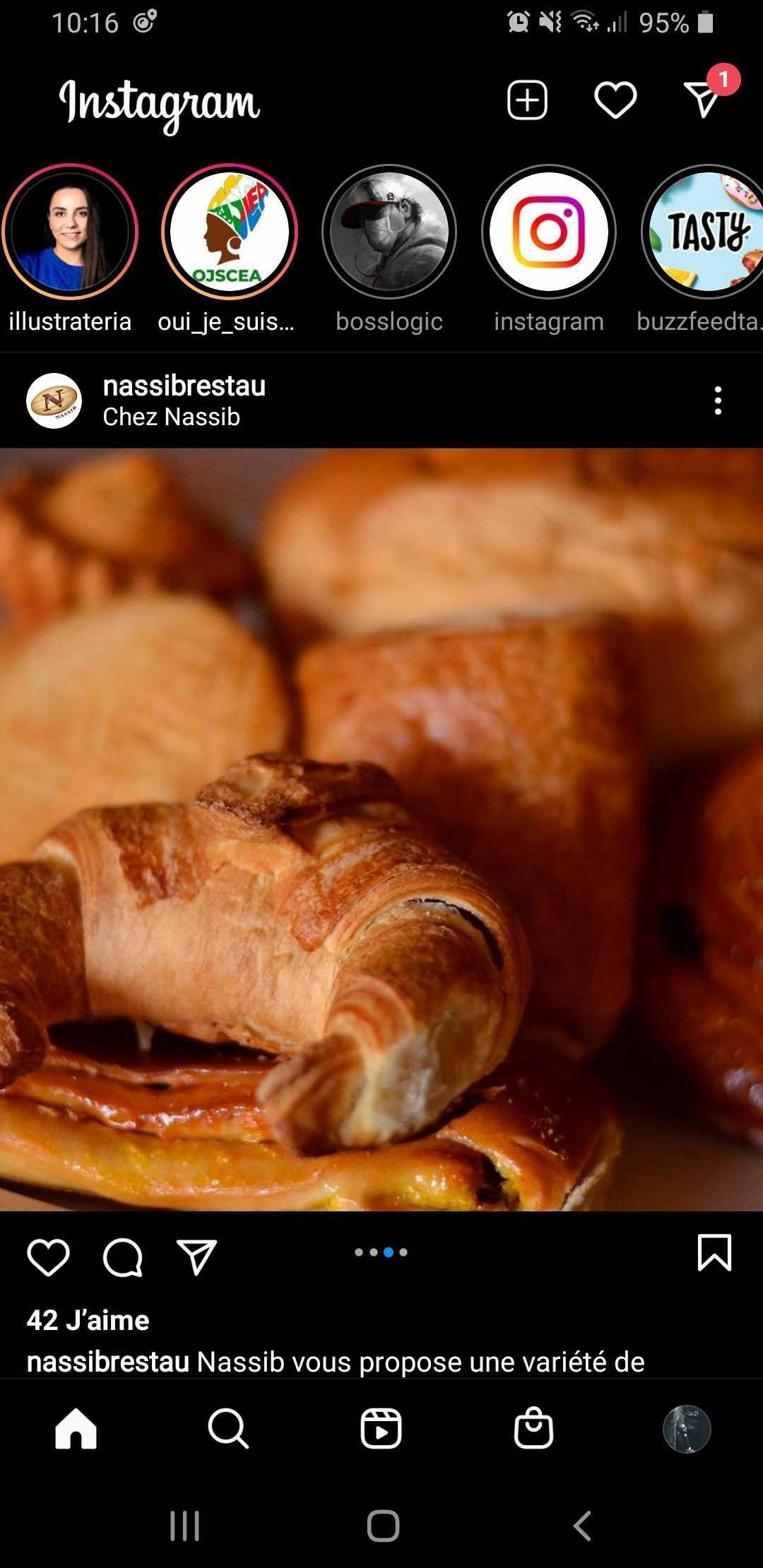Open overflow menu on nassibrestau's post
This screenshot has height=1568, width=763.
718,400
